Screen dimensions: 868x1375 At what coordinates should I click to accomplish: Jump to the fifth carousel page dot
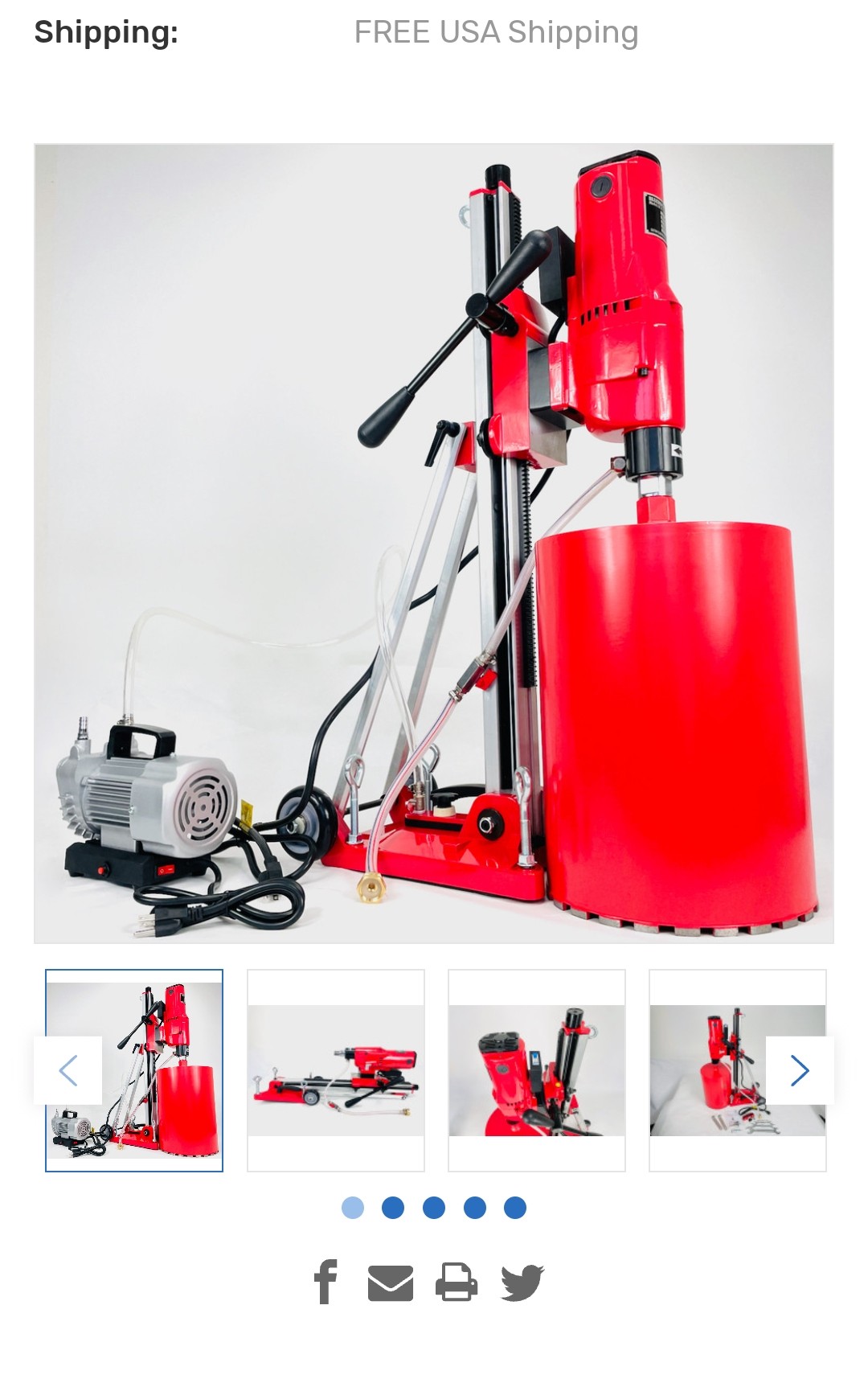[x=515, y=1208]
